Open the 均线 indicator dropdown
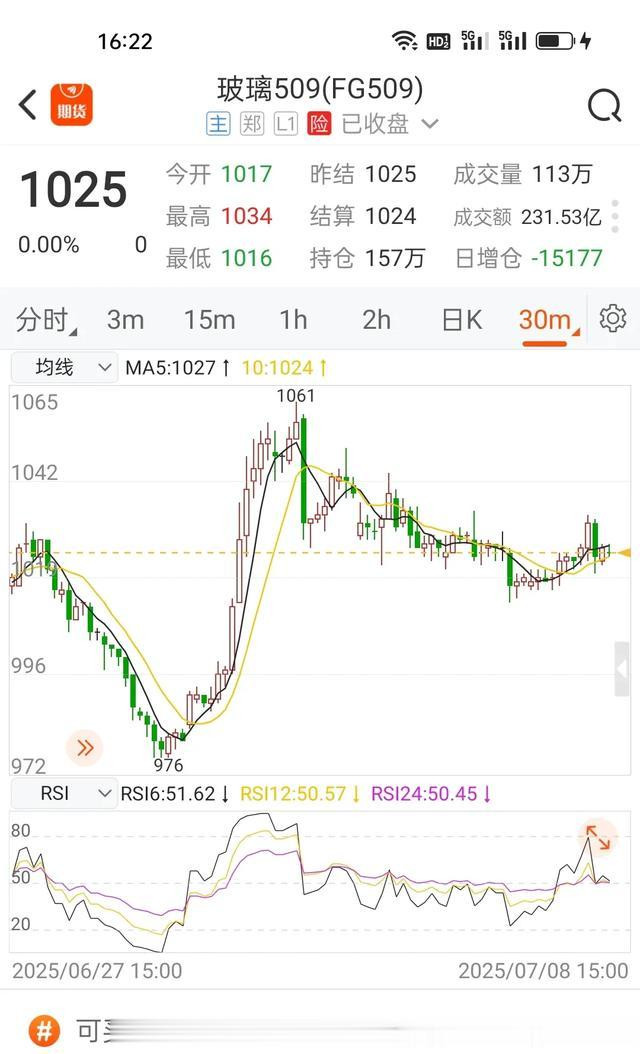Screen dimensions: 640x1054 click(64, 368)
